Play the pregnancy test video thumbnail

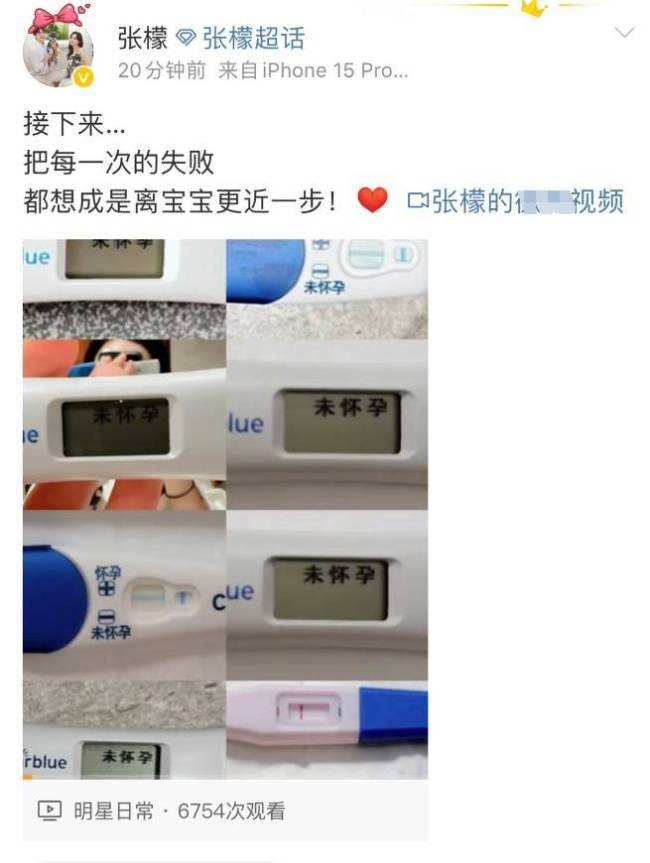coord(225,508)
